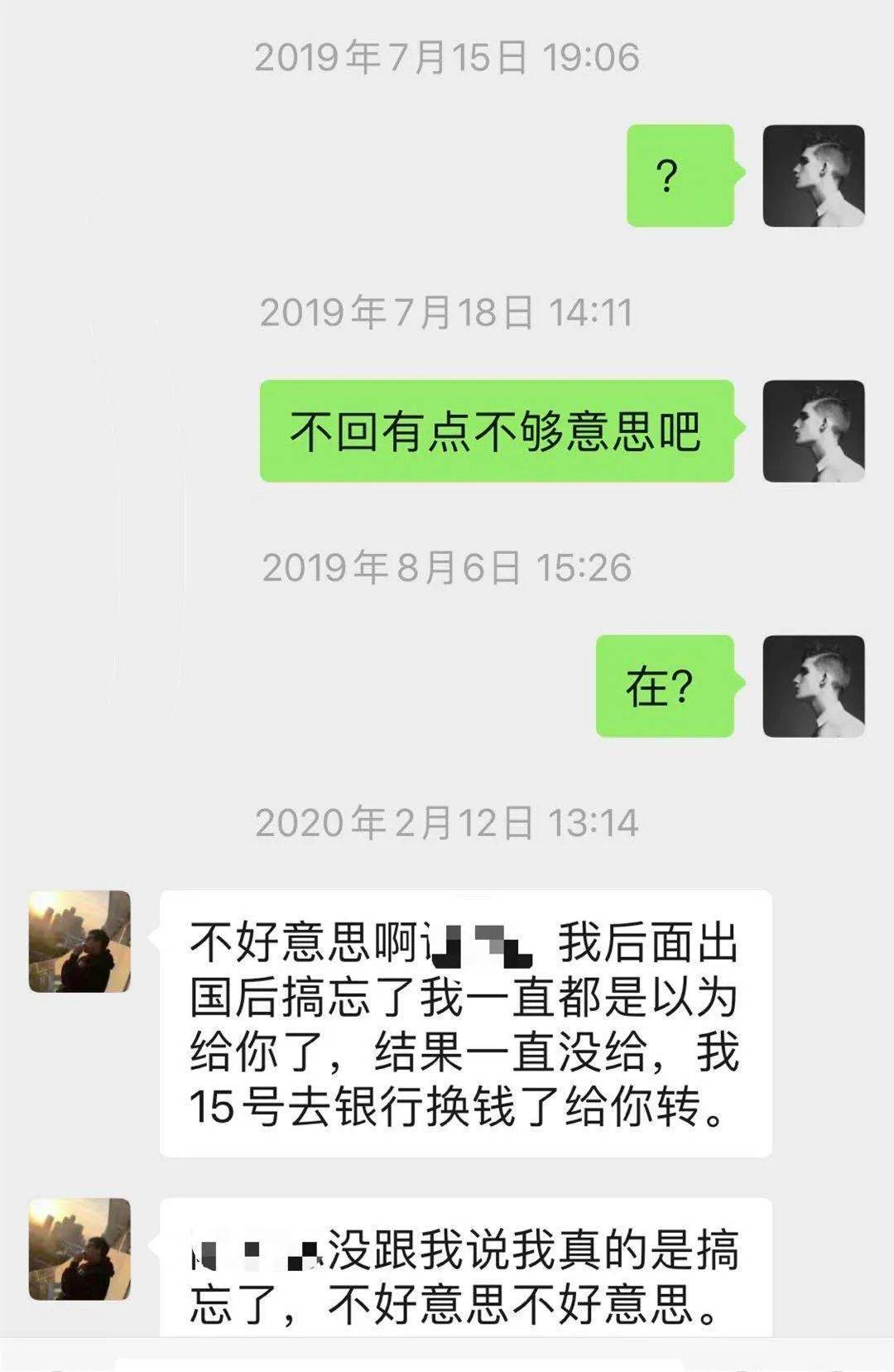The image size is (894, 1372).
Task: Open contact avatar beside "没跟我说我真的是搞忘了" message
Action: (x=79, y=1249)
